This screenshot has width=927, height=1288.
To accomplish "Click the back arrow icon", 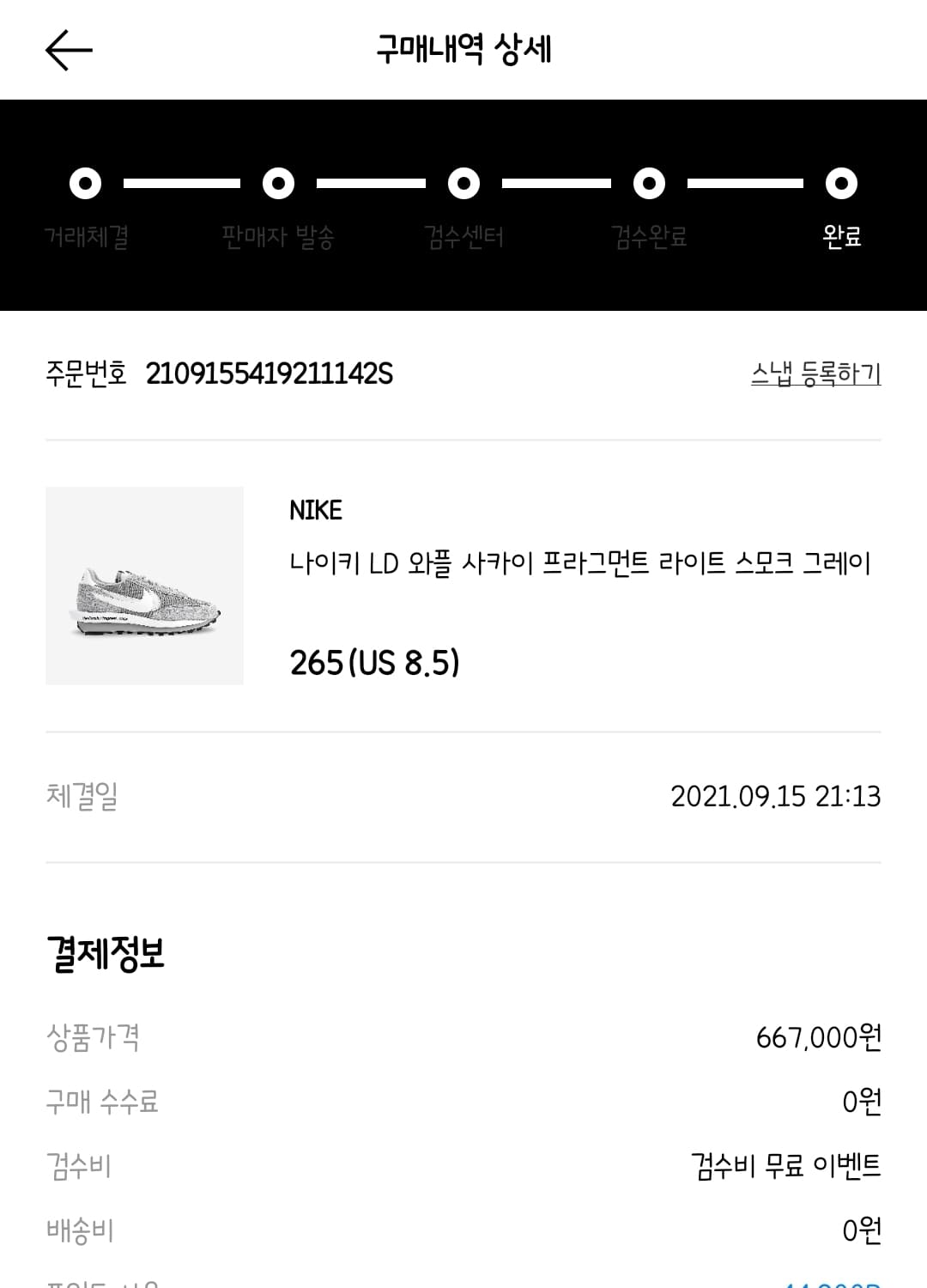I will [x=69, y=49].
